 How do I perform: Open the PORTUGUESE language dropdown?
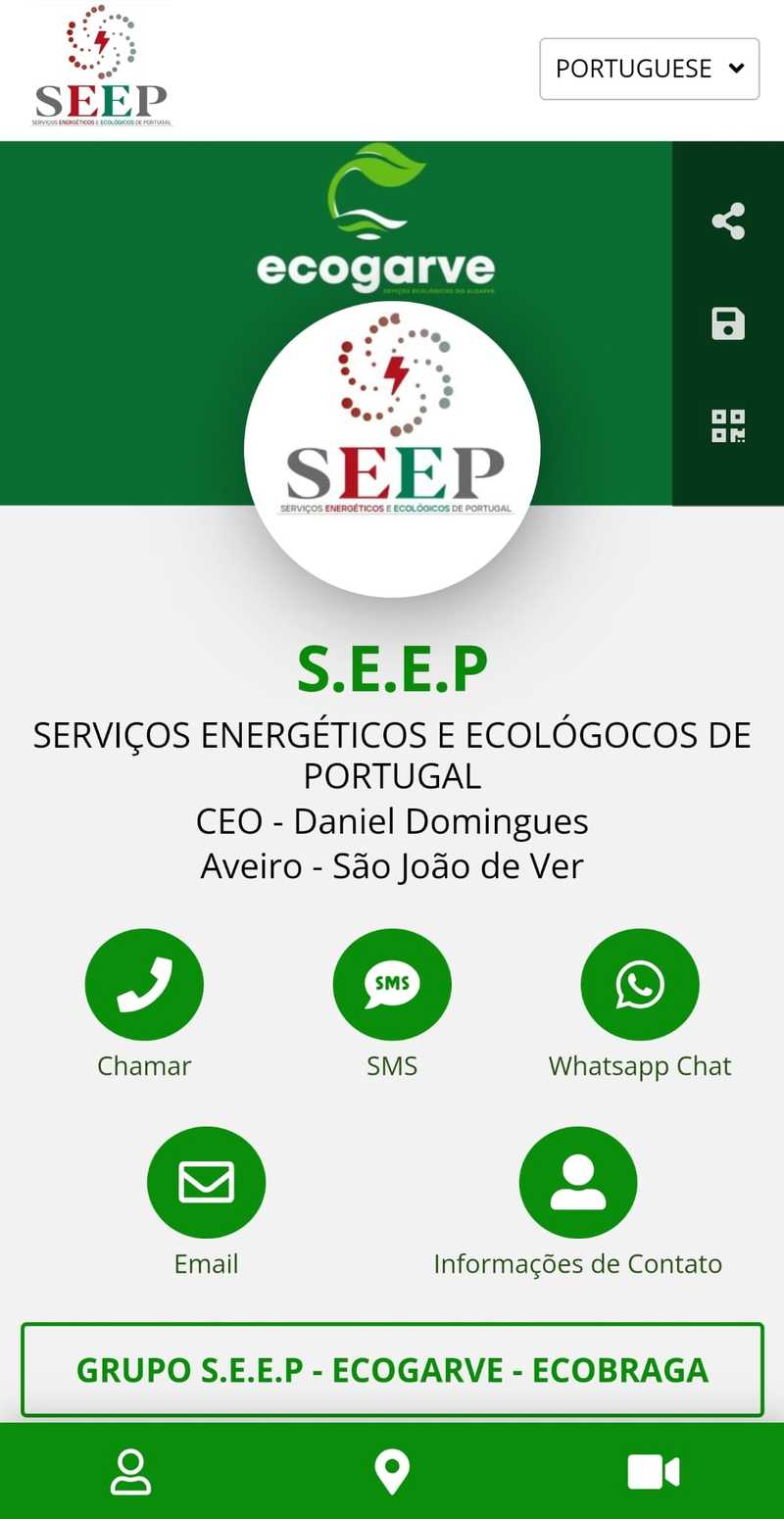[649, 69]
